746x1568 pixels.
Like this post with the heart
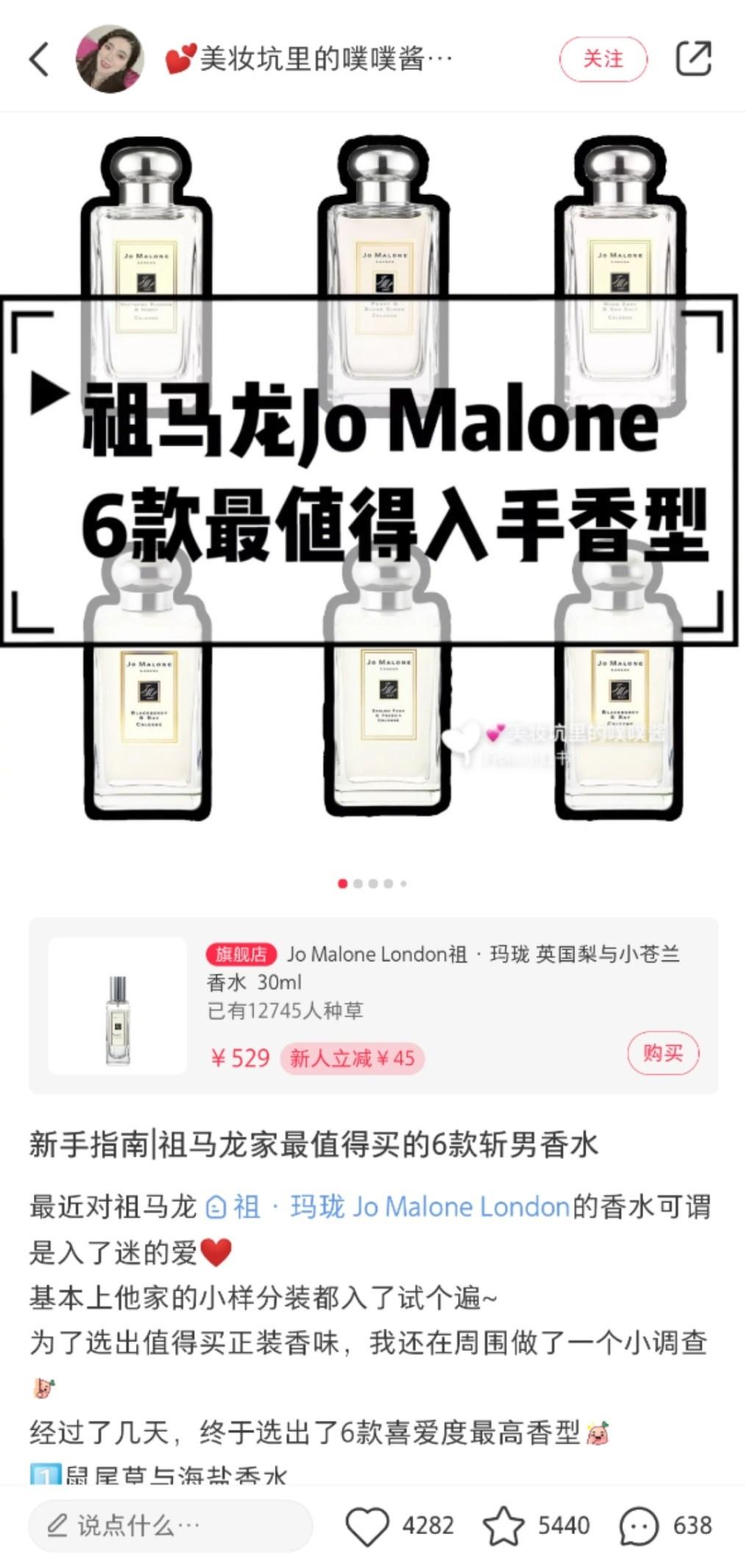click(367, 1525)
